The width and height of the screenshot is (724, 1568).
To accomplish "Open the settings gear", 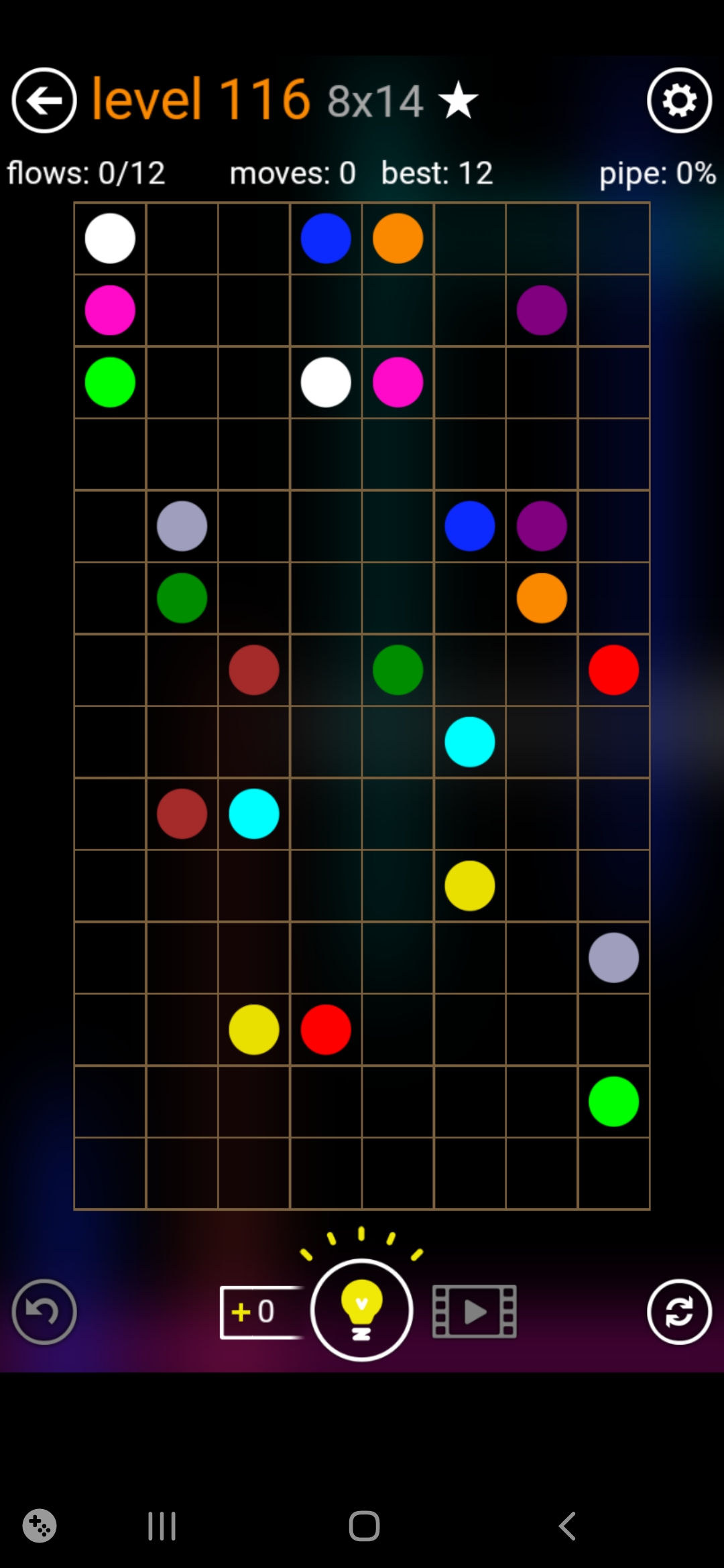I will 679,101.
